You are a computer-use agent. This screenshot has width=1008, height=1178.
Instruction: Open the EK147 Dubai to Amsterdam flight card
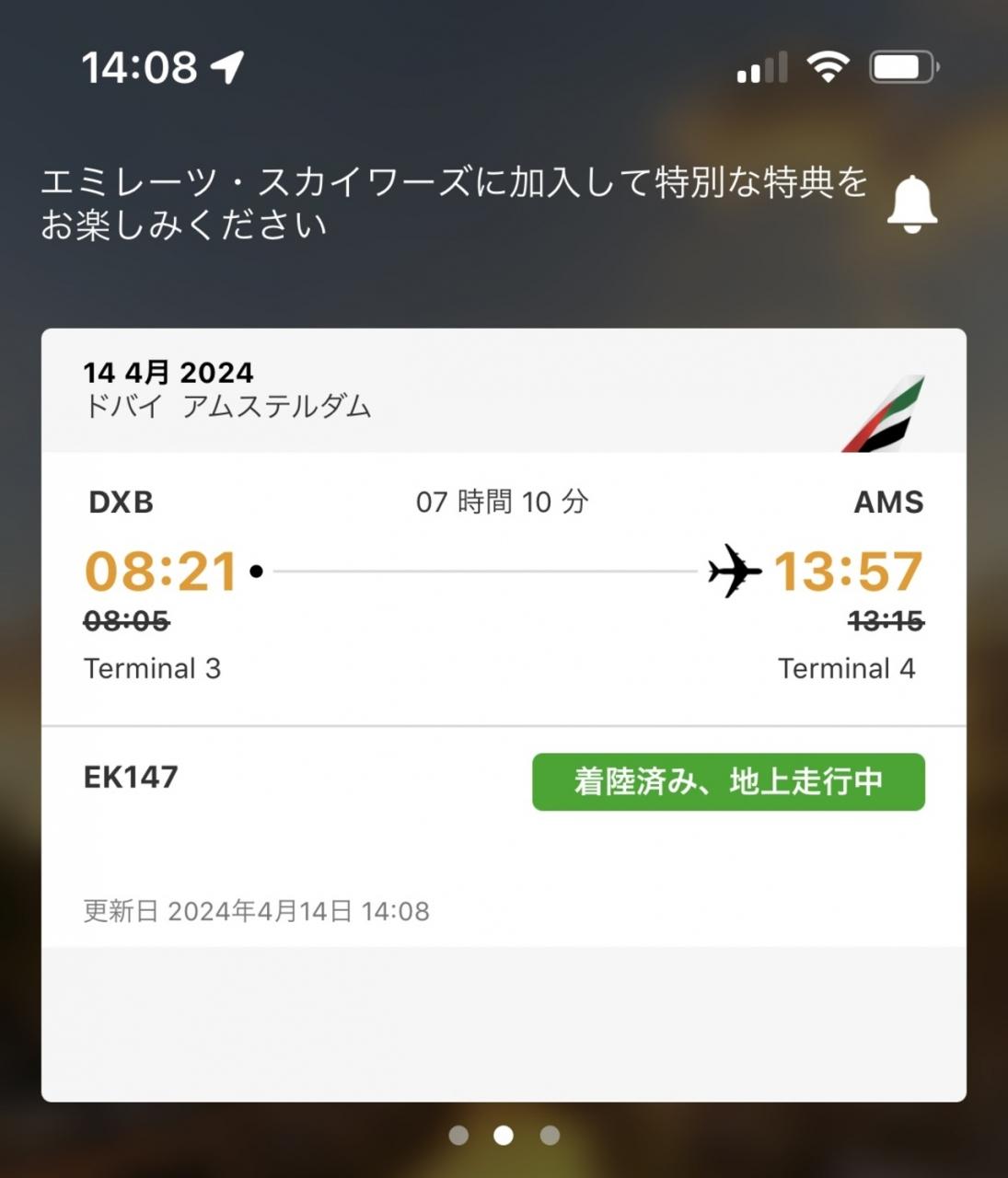coord(504,714)
